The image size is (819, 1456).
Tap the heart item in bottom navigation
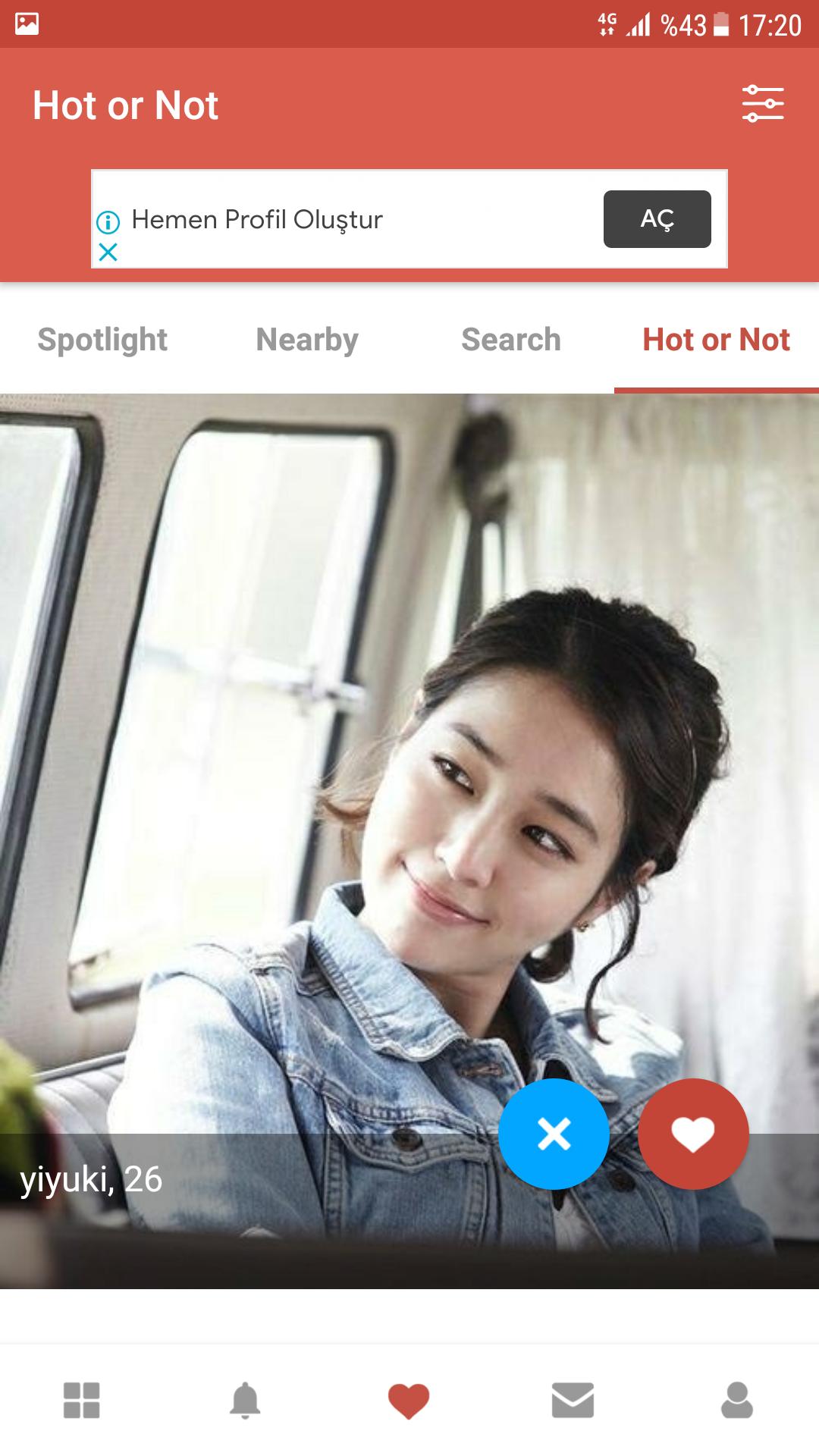409,1401
